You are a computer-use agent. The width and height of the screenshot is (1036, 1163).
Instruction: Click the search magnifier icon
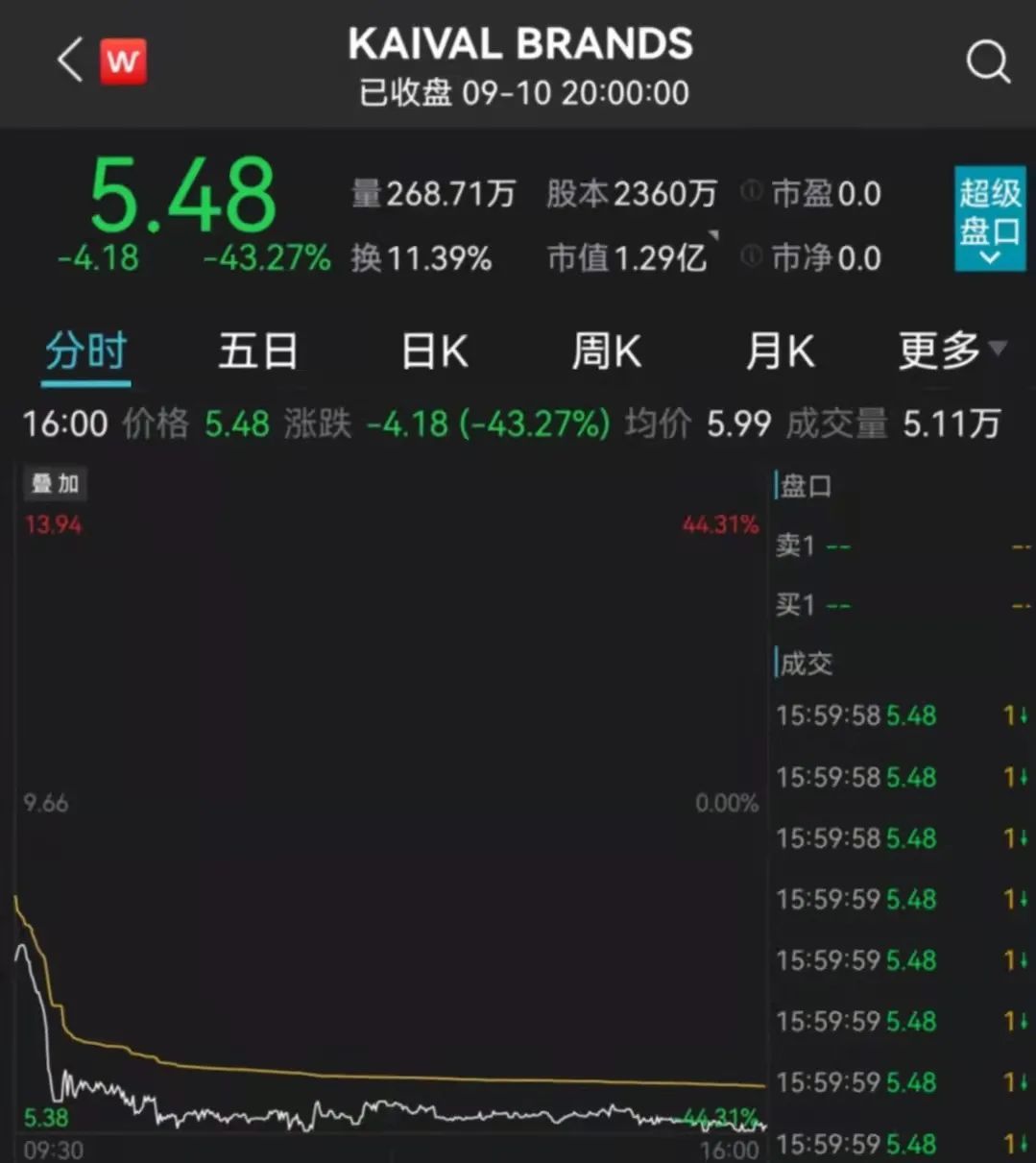[x=987, y=62]
